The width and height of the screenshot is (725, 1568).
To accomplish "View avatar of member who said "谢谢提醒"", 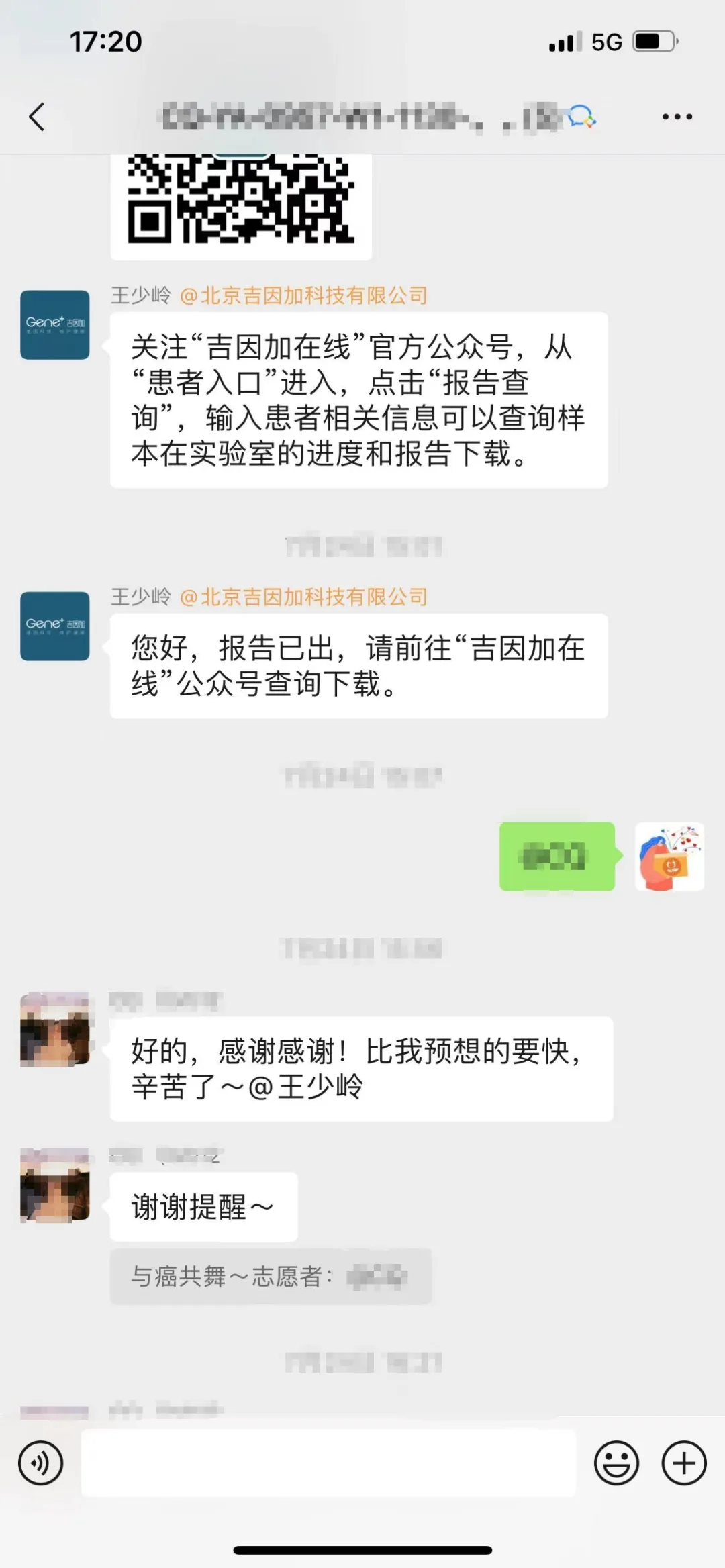I will pos(55,1185).
